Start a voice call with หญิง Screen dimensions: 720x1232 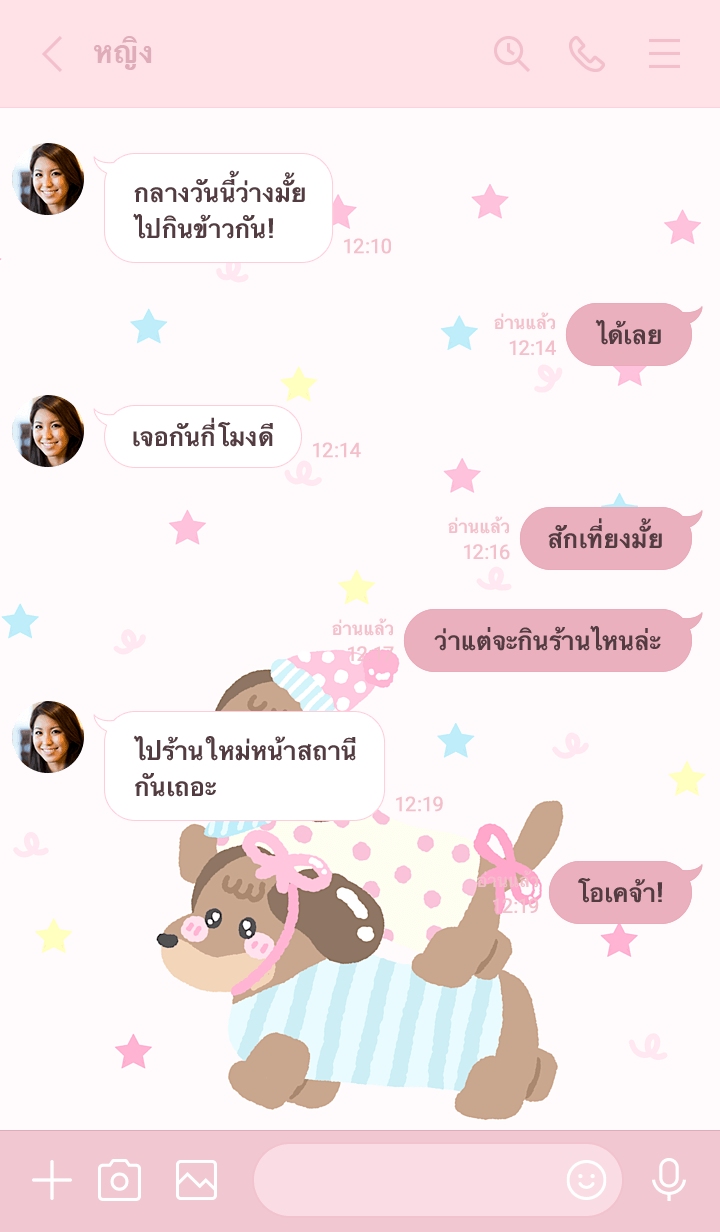pyautogui.click(x=587, y=54)
